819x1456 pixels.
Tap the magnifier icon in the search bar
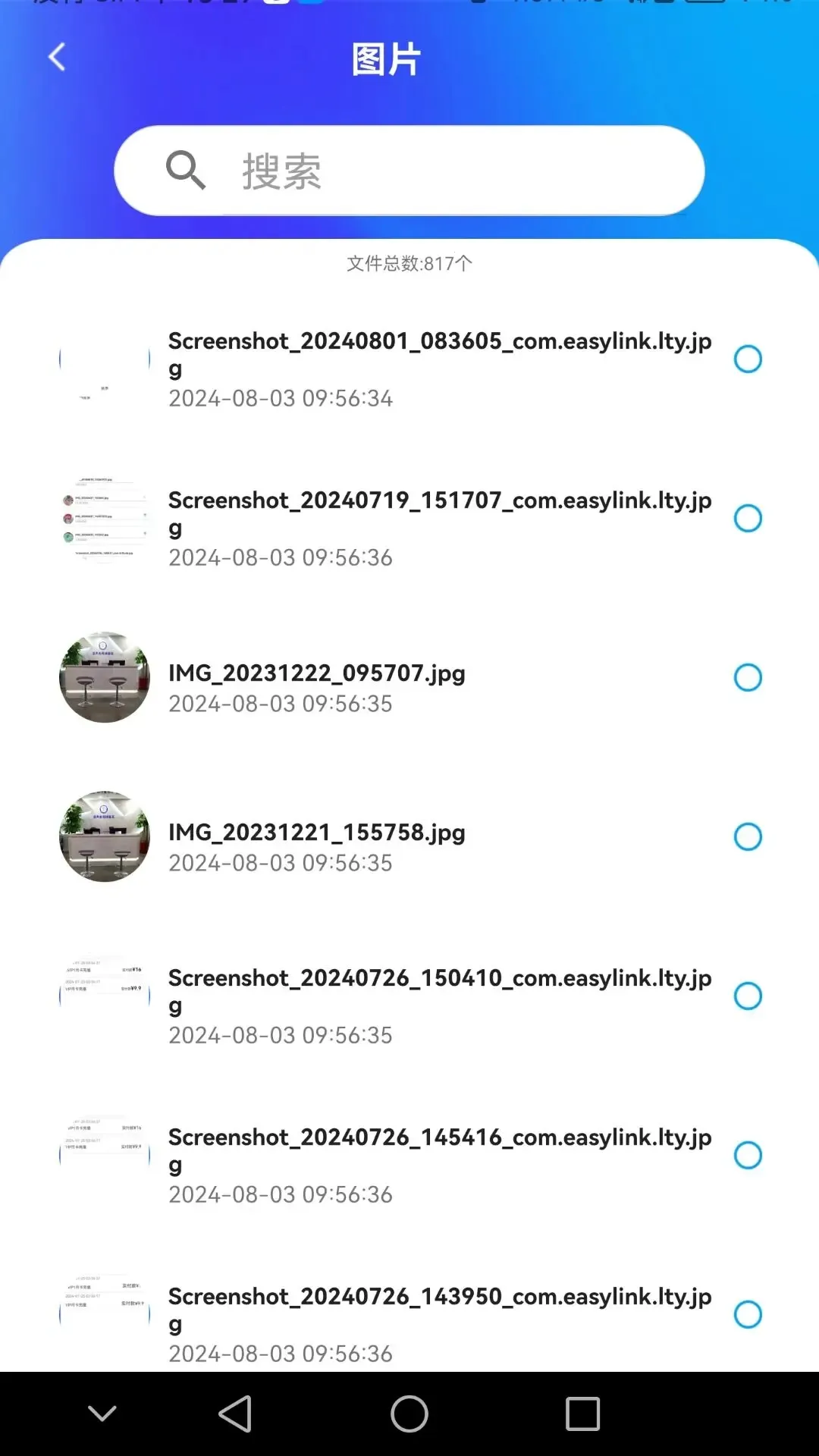[184, 171]
